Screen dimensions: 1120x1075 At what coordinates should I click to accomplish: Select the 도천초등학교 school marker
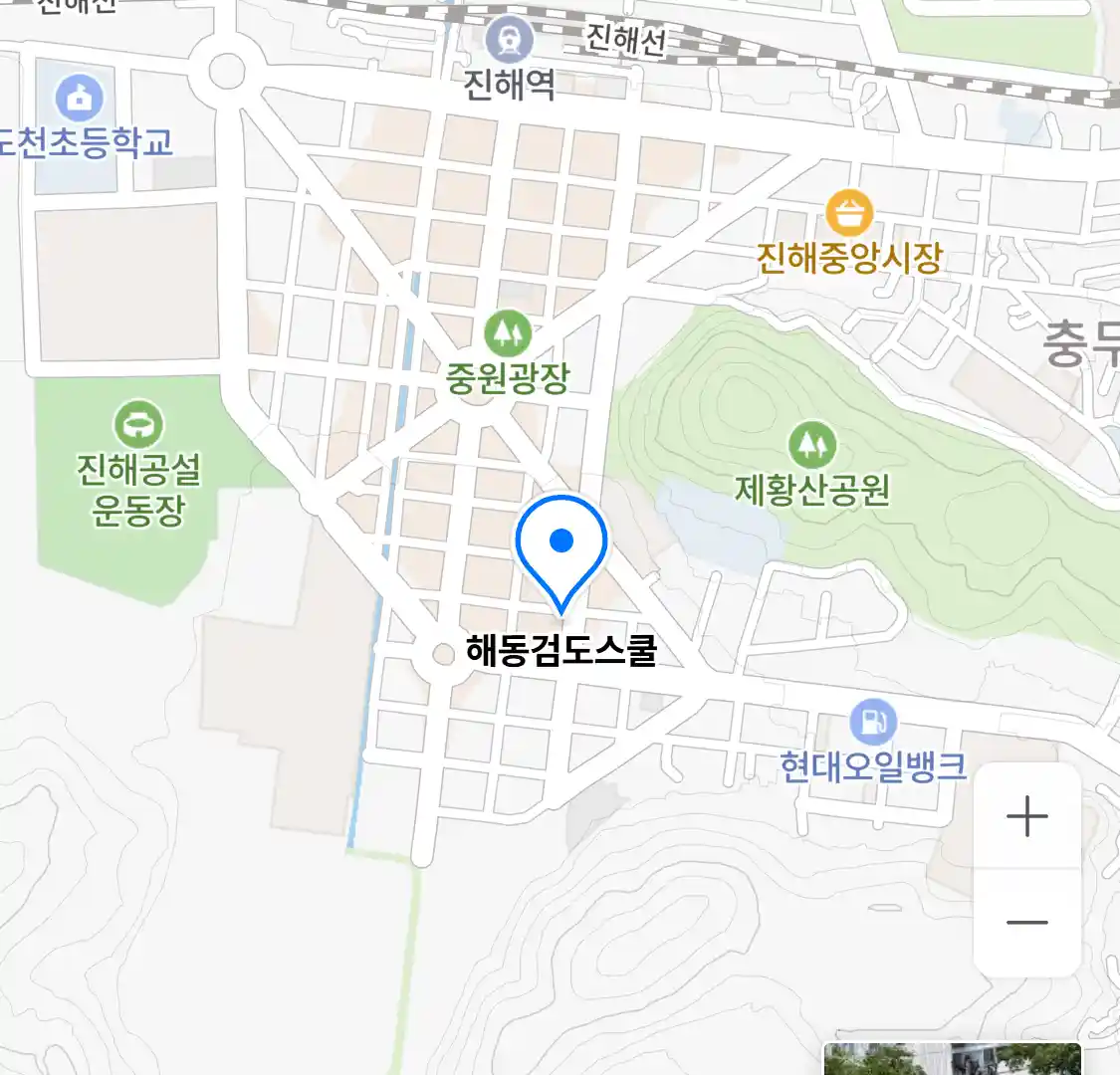point(79,98)
